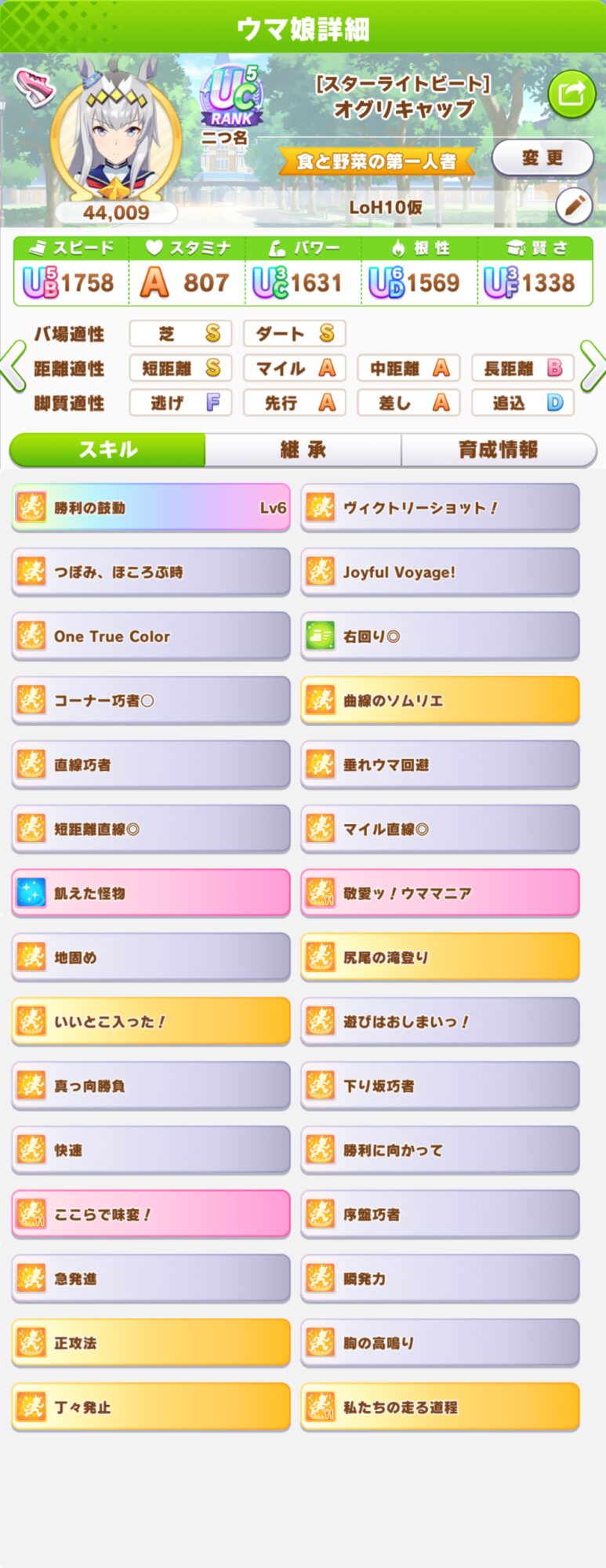View the Joyful Voyage! skill
606x1568 pixels.
pyautogui.click(x=440, y=572)
